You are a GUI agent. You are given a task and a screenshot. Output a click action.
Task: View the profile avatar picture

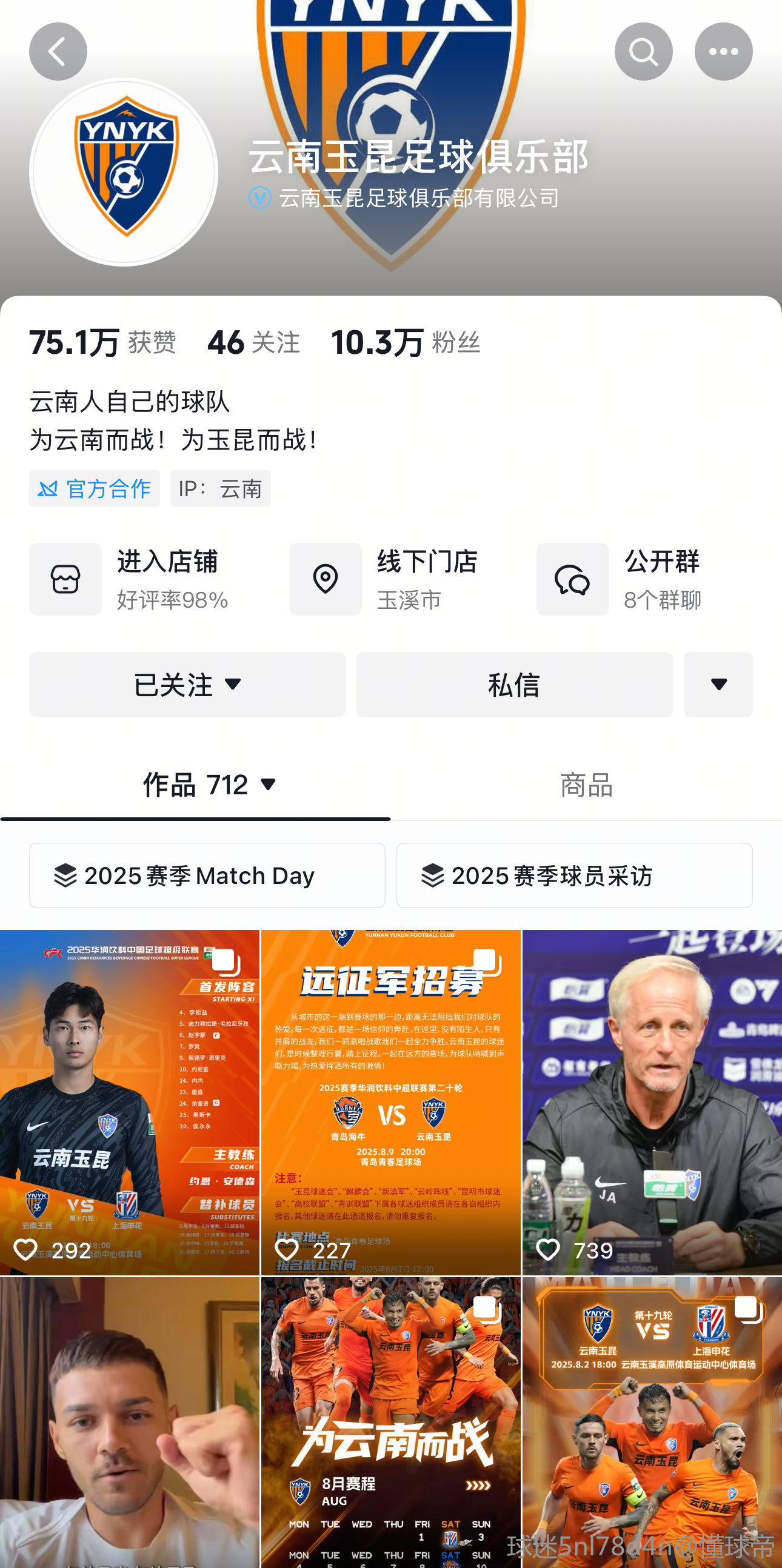coord(124,172)
